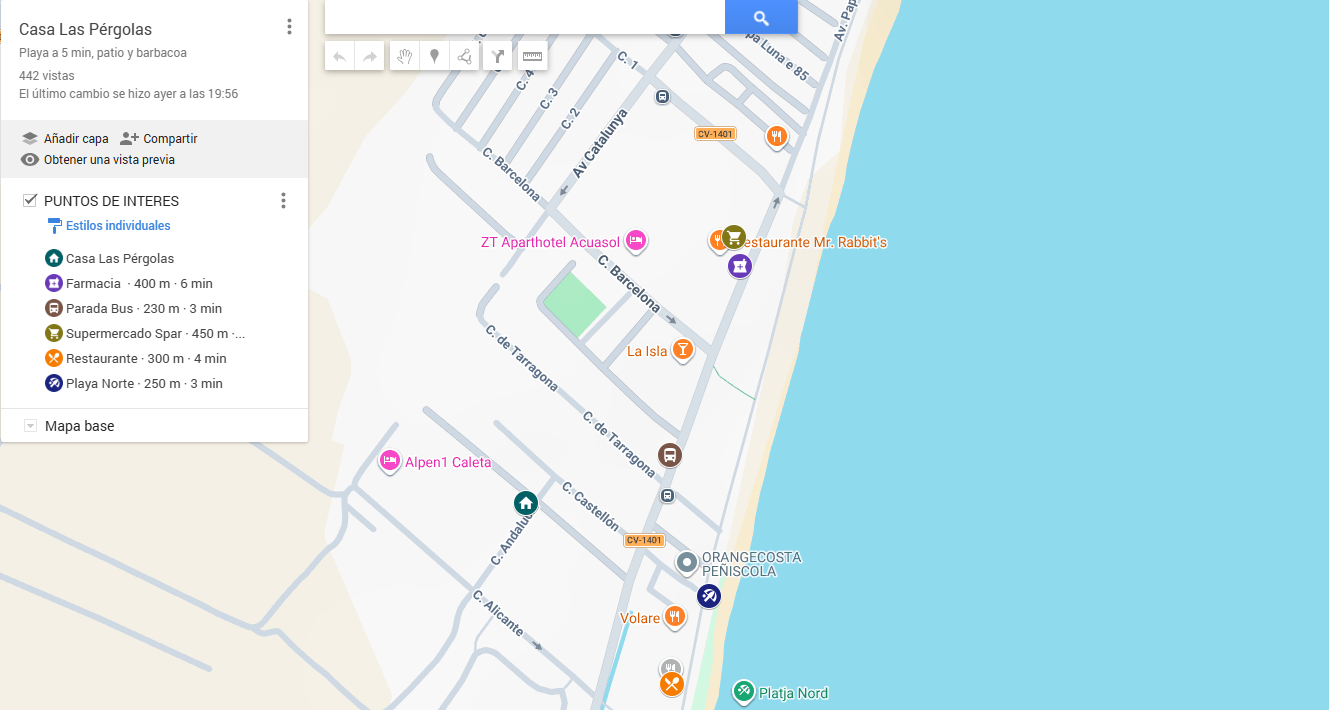
Task: Select the hand pan tool
Action: (405, 56)
